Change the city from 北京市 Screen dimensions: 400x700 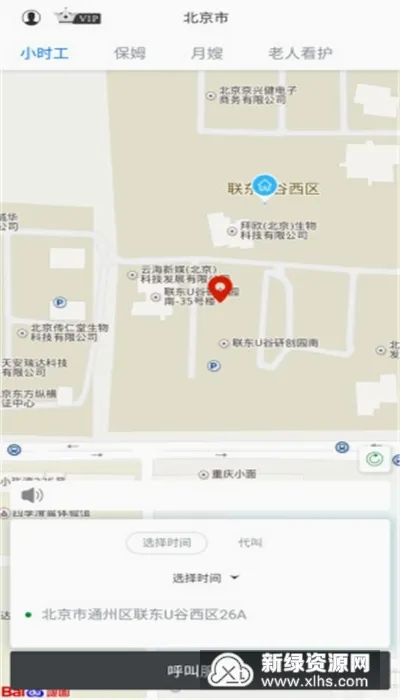coord(206,18)
